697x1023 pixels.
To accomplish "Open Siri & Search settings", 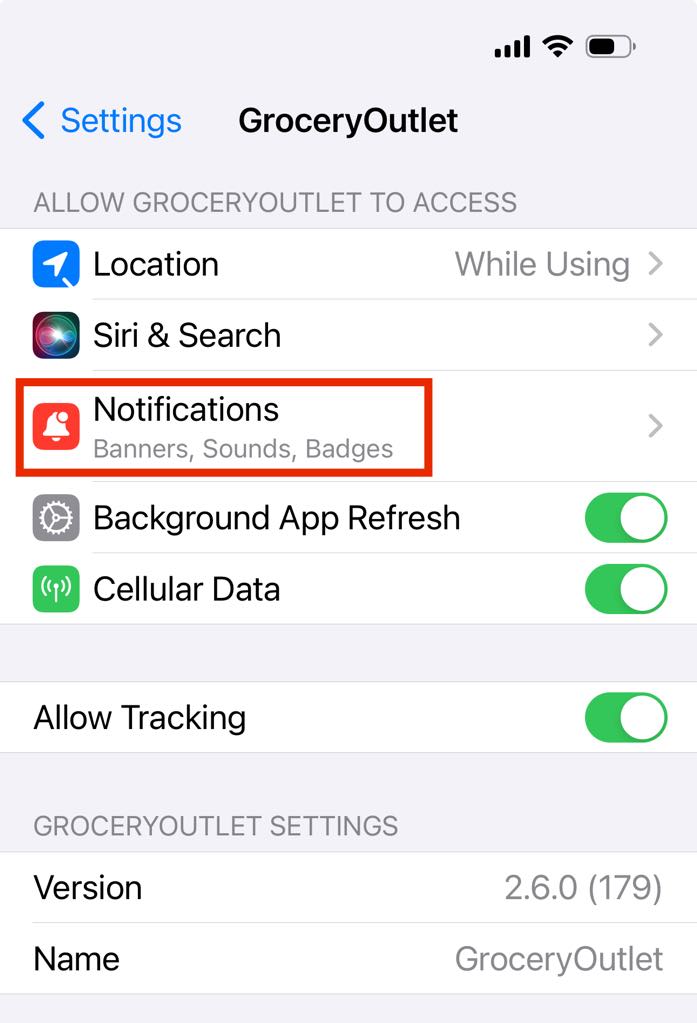I will [348, 335].
